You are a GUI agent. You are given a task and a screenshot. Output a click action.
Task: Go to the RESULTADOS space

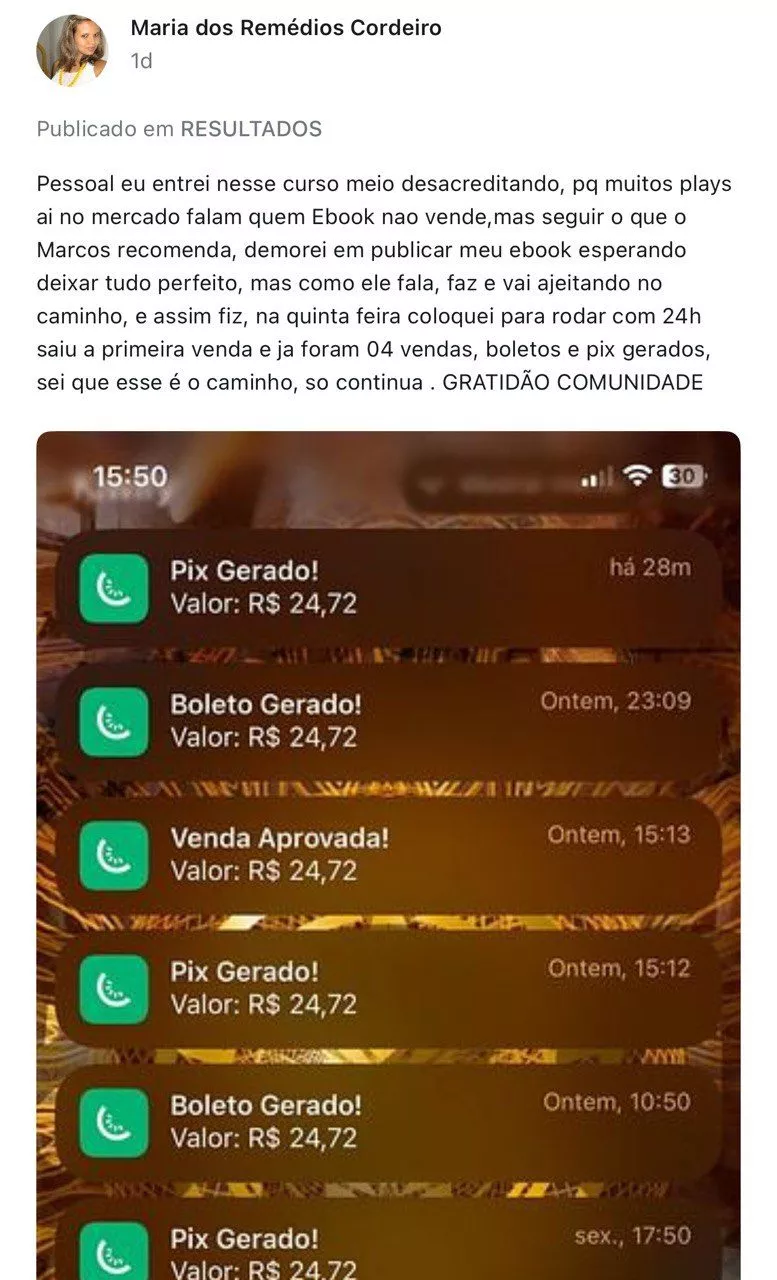(250, 129)
